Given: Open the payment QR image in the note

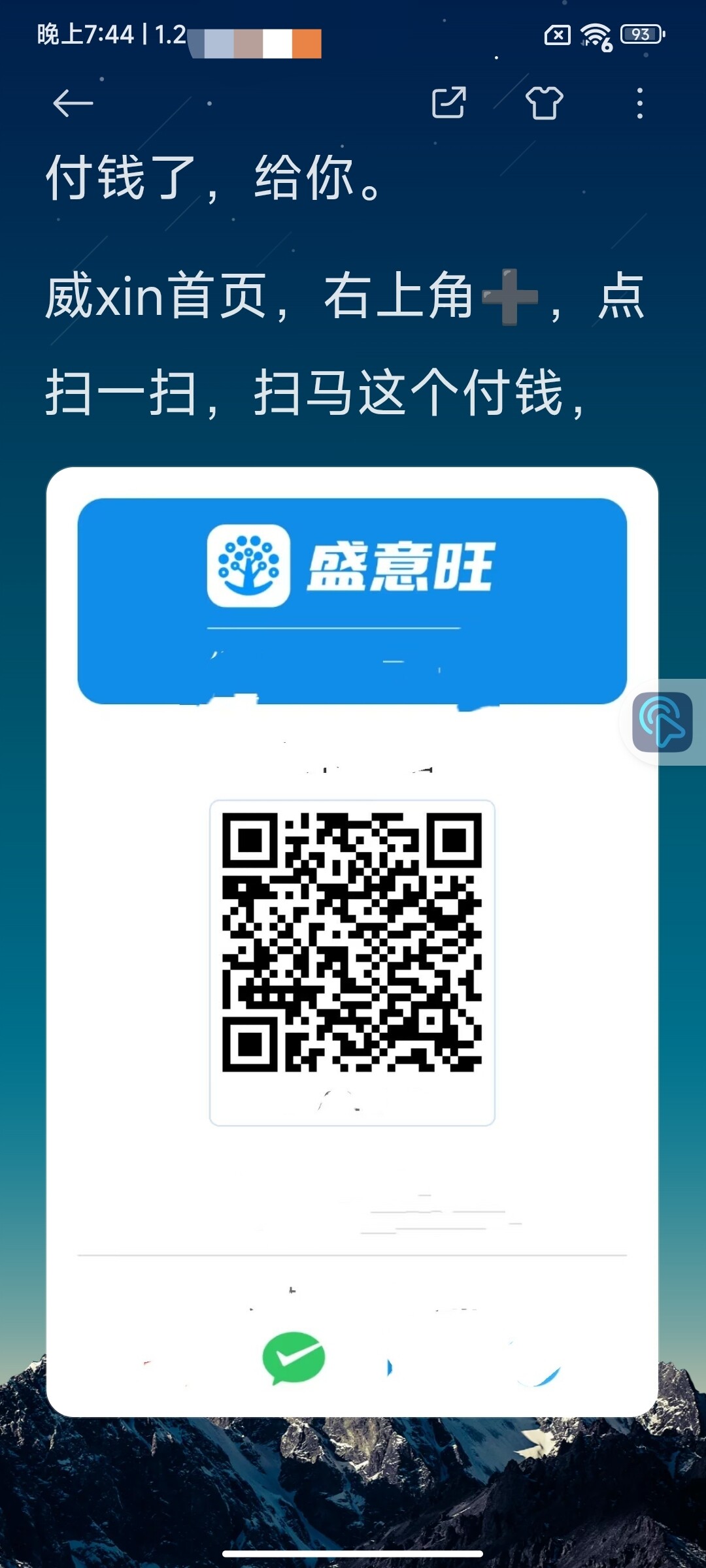Looking at the screenshot, I should point(352,941).
